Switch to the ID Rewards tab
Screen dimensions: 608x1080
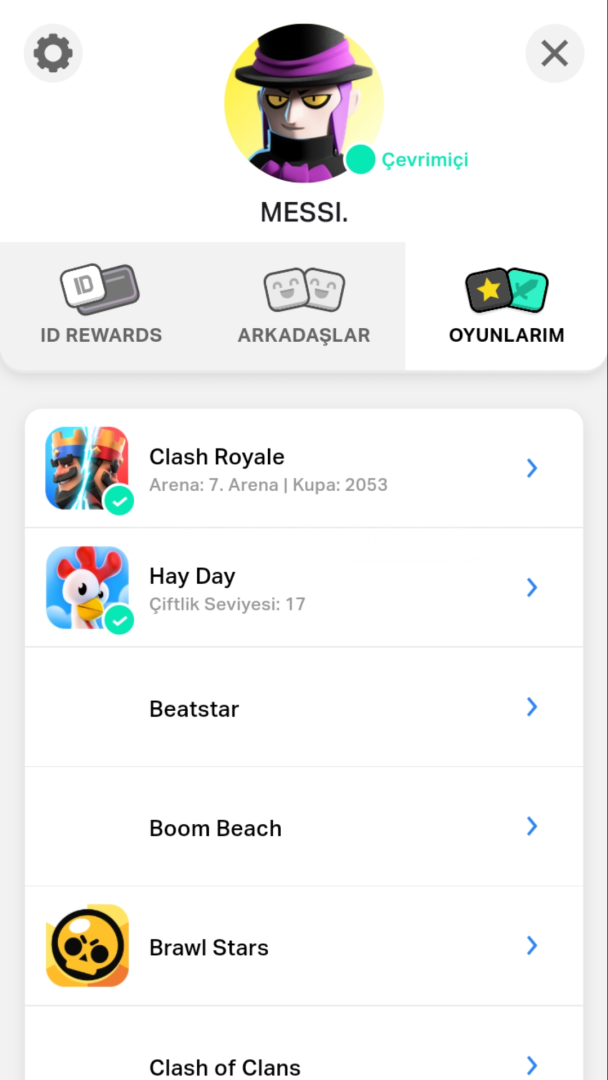click(101, 306)
